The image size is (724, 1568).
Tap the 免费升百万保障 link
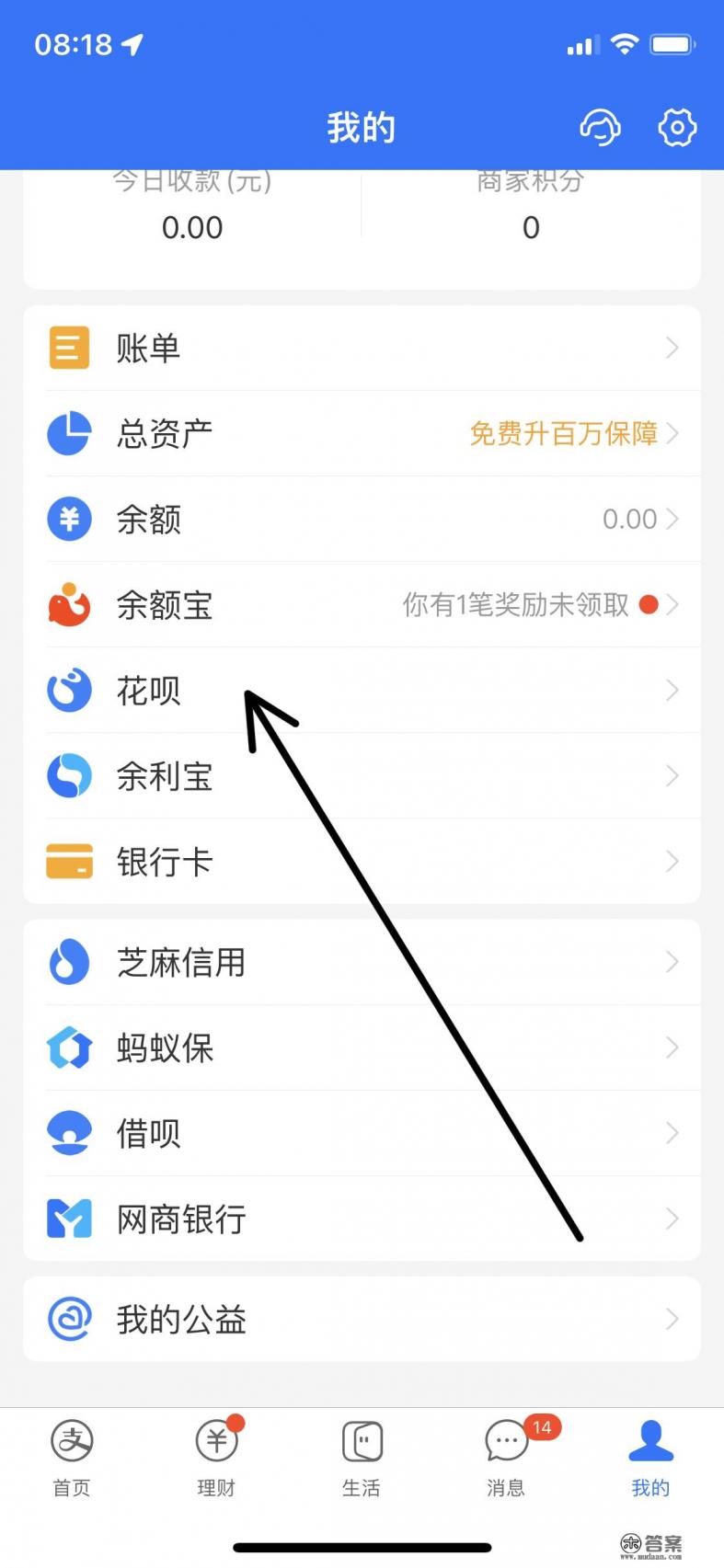[x=562, y=433]
